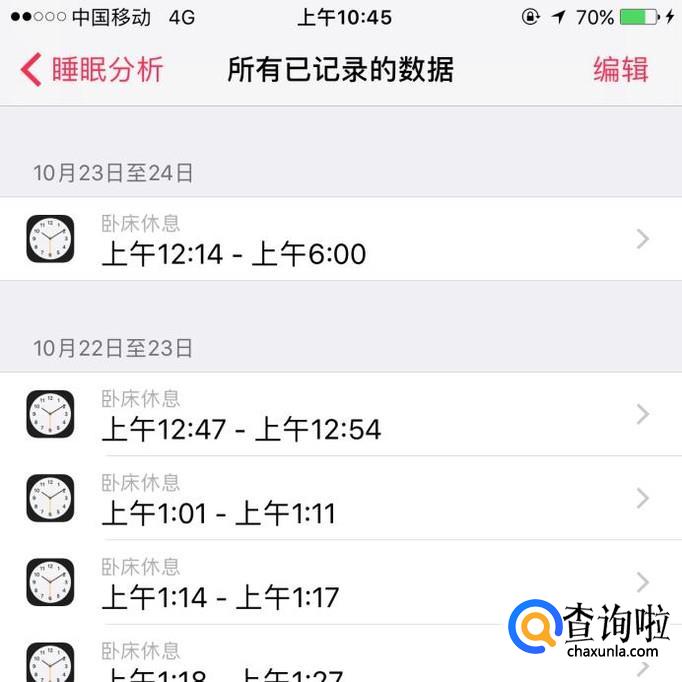Tap the 编辑 button
This screenshot has height=682, width=682.
(x=620, y=70)
